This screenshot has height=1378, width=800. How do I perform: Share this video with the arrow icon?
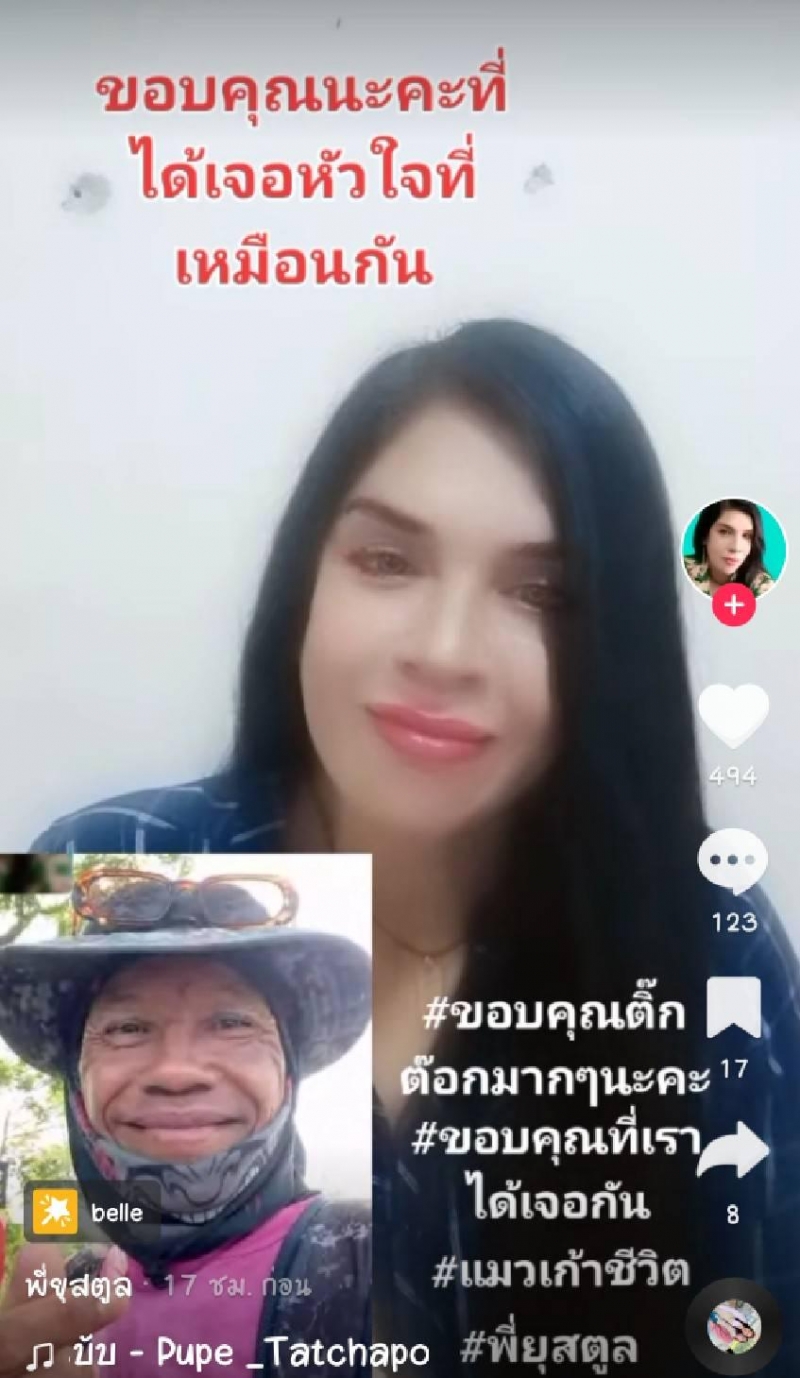point(733,1153)
